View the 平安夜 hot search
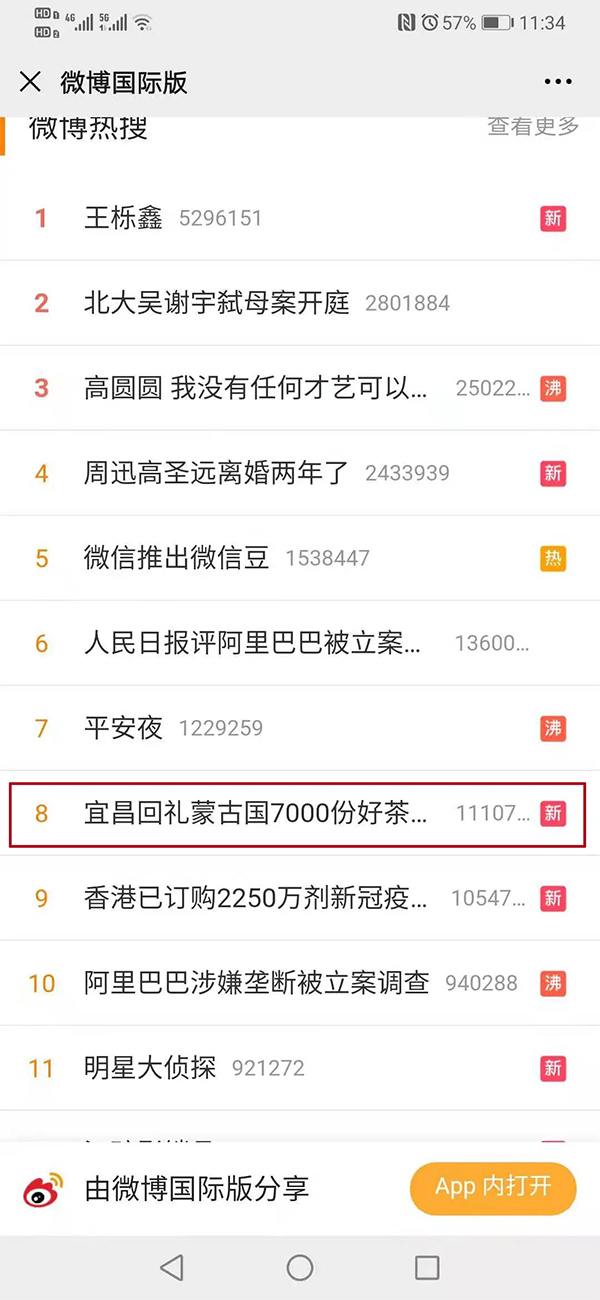Screen dimensions: 600x1300 click(124, 728)
